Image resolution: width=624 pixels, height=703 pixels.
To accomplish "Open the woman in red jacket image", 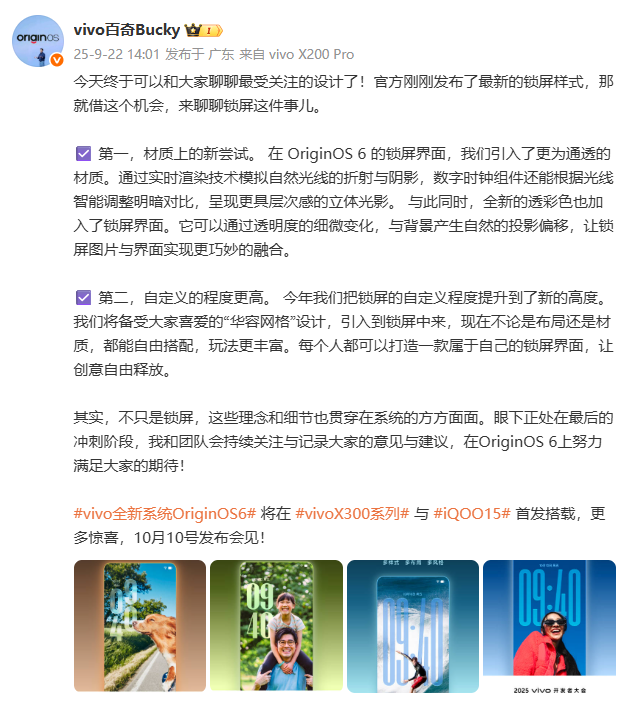I will click(x=548, y=625).
